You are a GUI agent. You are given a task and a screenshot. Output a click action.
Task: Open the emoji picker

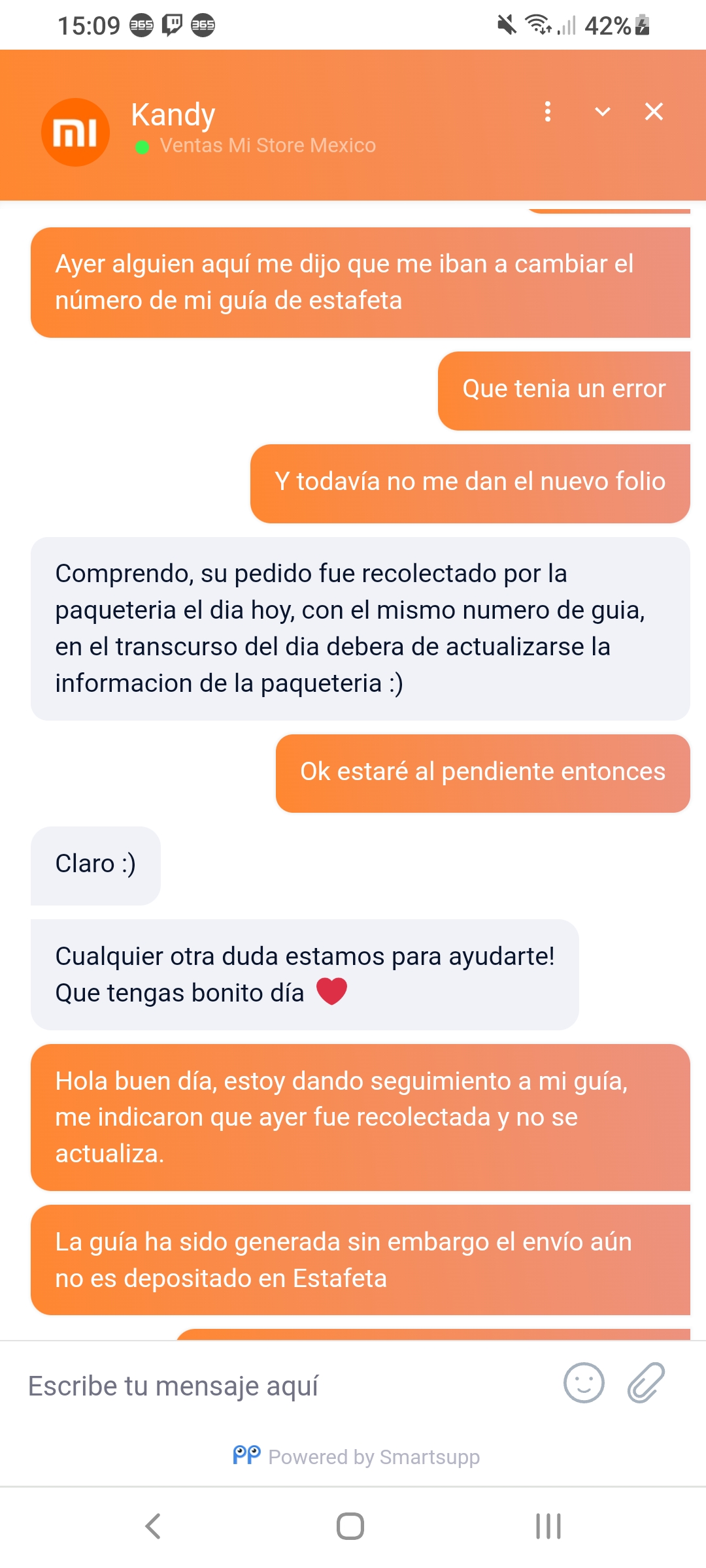(584, 1383)
